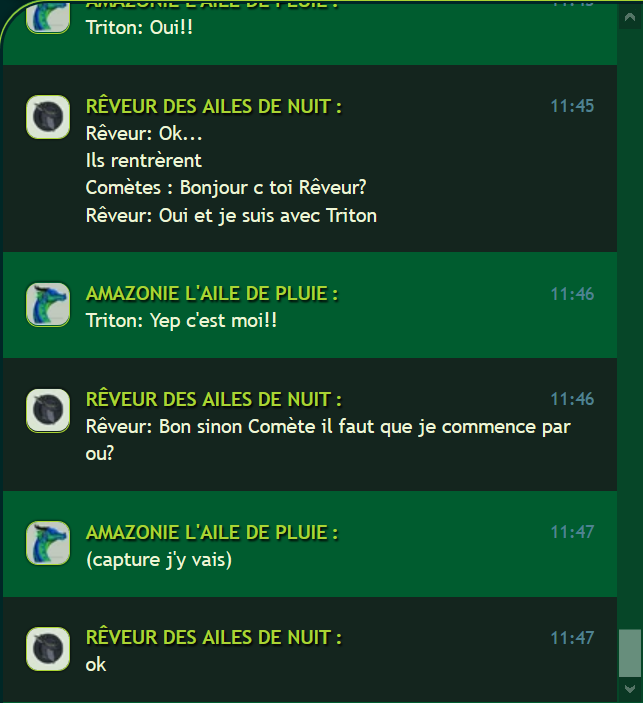Open Rêveur's avatar on the 'ok' message
The width and height of the screenshot is (643, 703).
47,649
